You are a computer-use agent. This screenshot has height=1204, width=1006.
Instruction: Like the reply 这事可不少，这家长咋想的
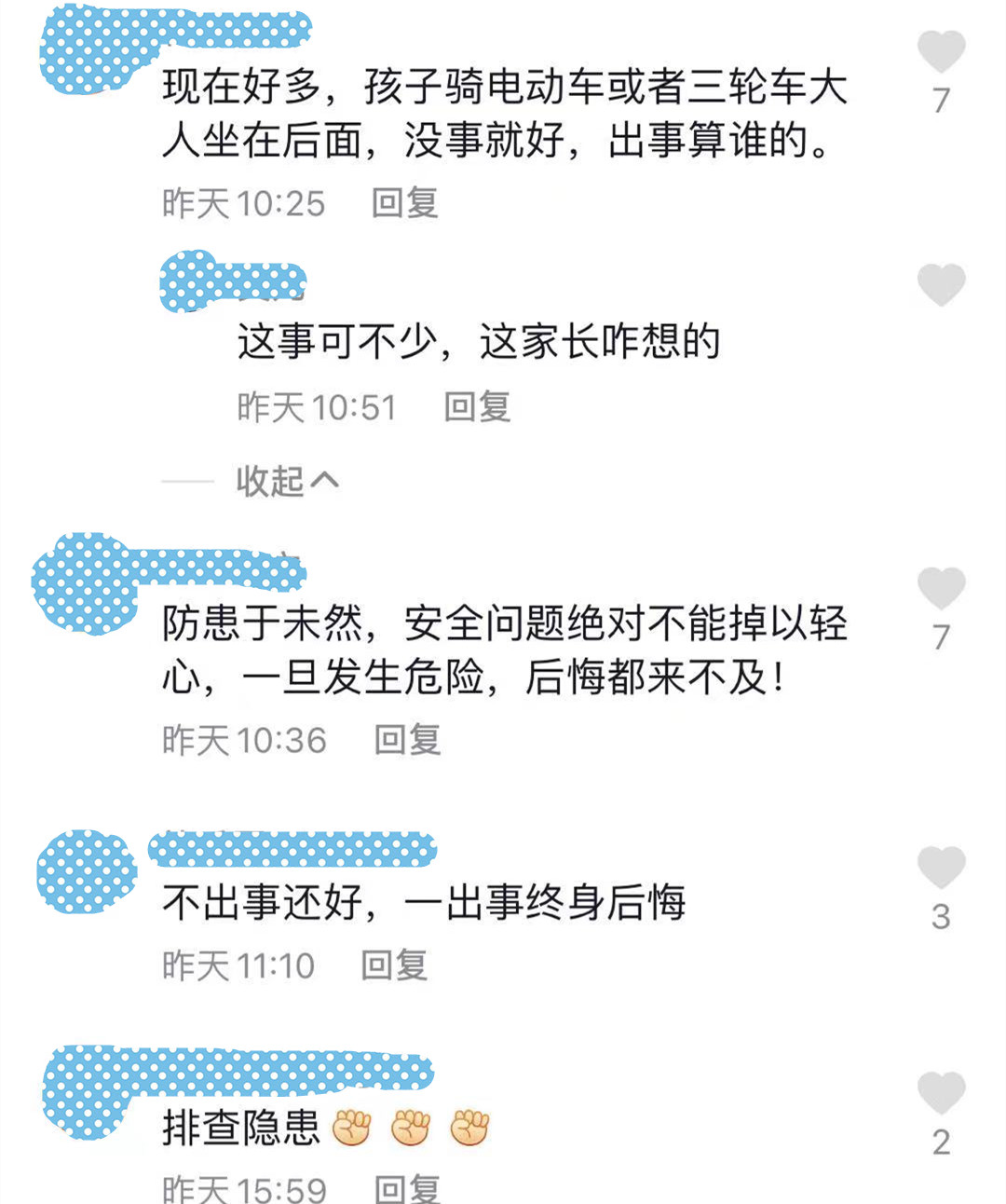[x=941, y=284]
